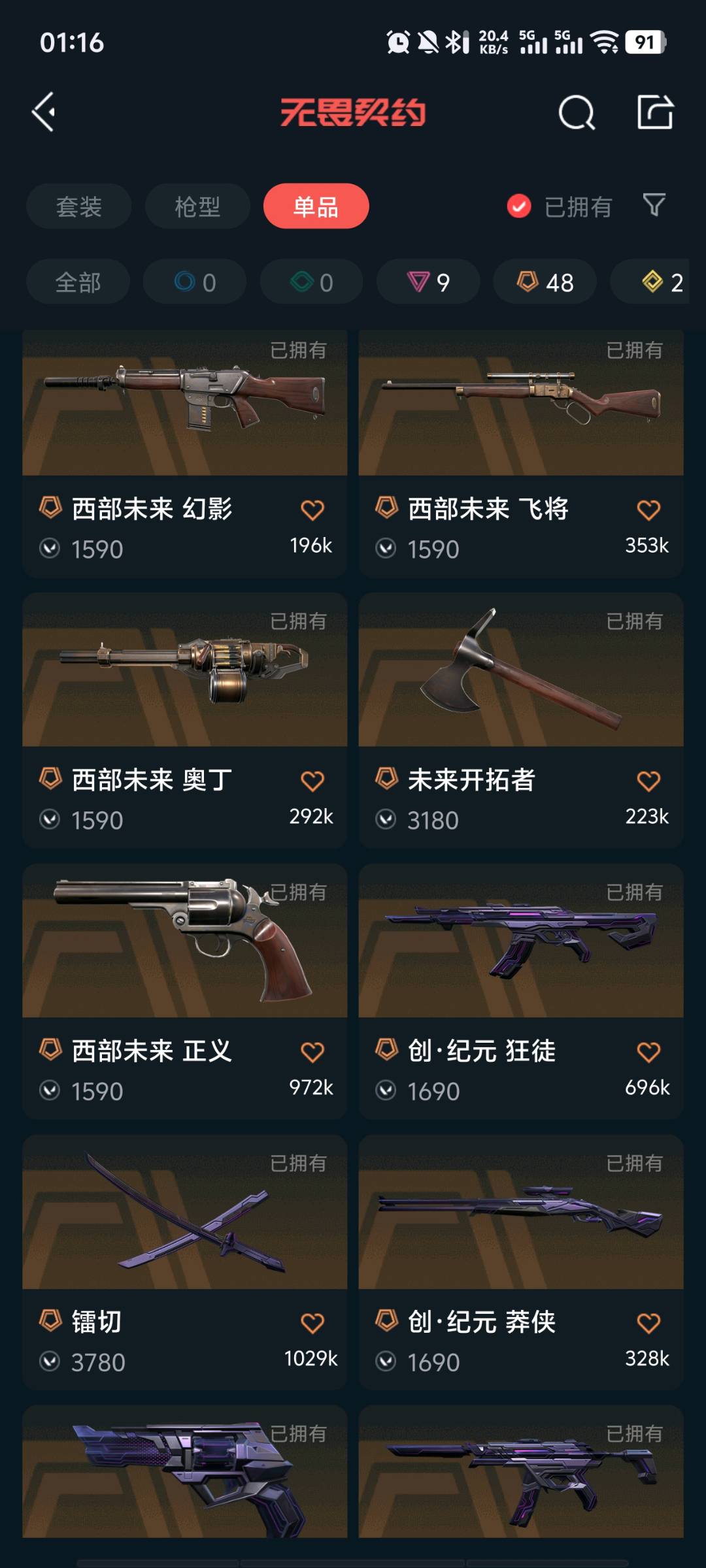Open the filter funnel icon
Image resolution: width=706 pixels, height=1568 pixels.
click(x=654, y=205)
